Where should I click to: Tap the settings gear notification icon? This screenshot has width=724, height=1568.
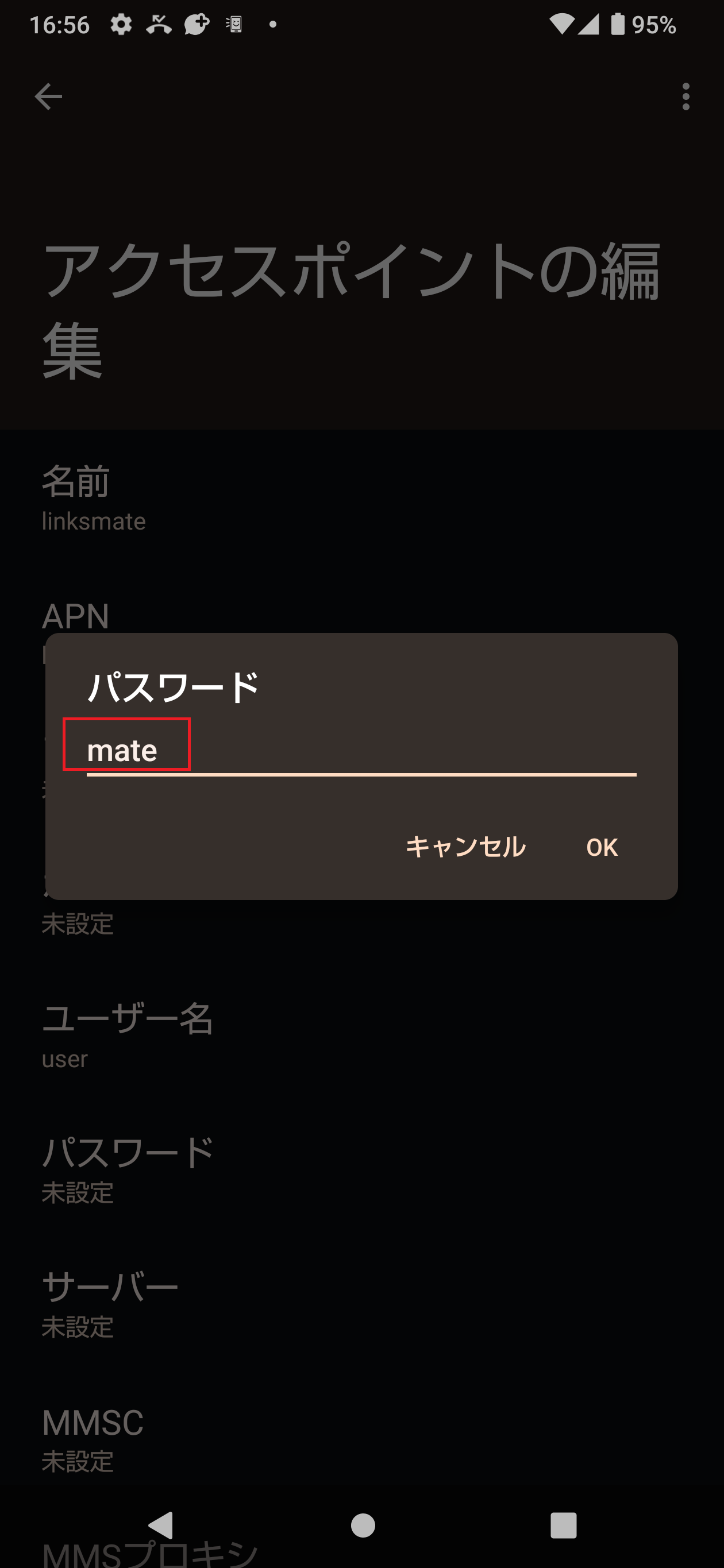[121, 24]
